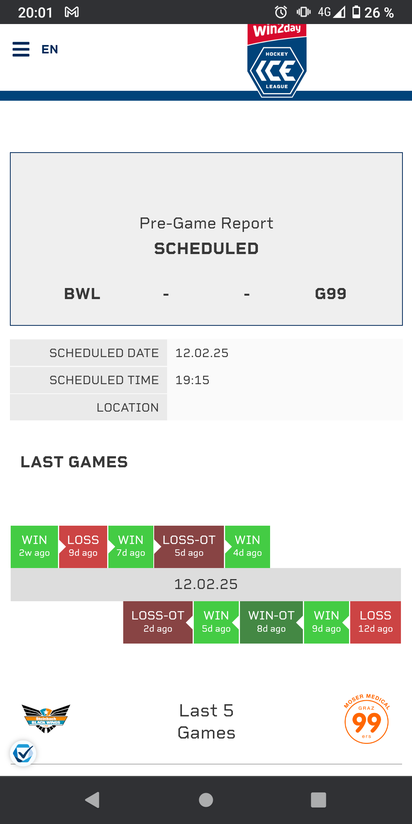The height and width of the screenshot is (824, 412).
Task: Open Black Wings' LOSS-OT game from 5d ago
Action: tap(189, 547)
